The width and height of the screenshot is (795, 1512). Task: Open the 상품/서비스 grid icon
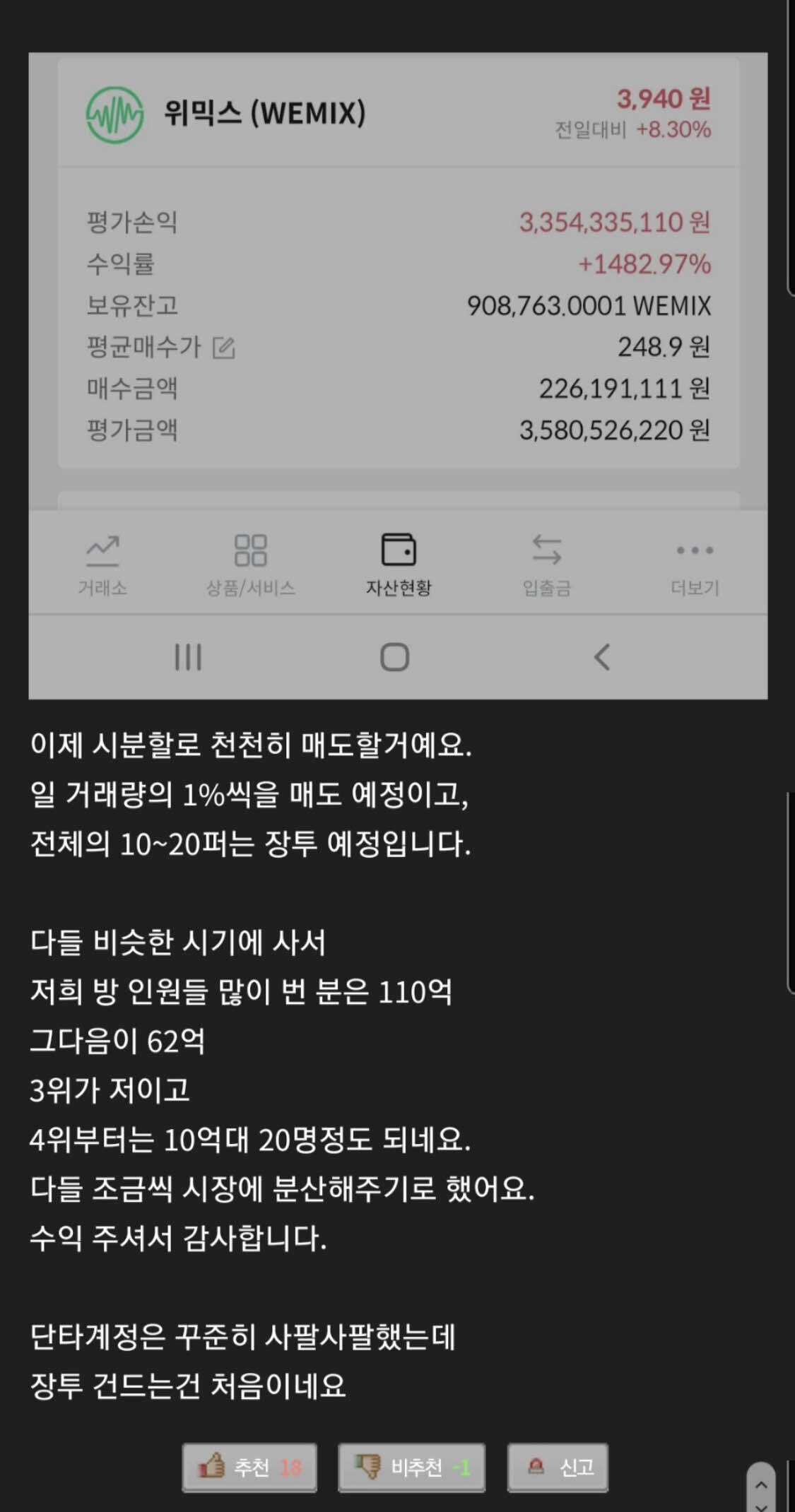pyautogui.click(x=252, y=551)
